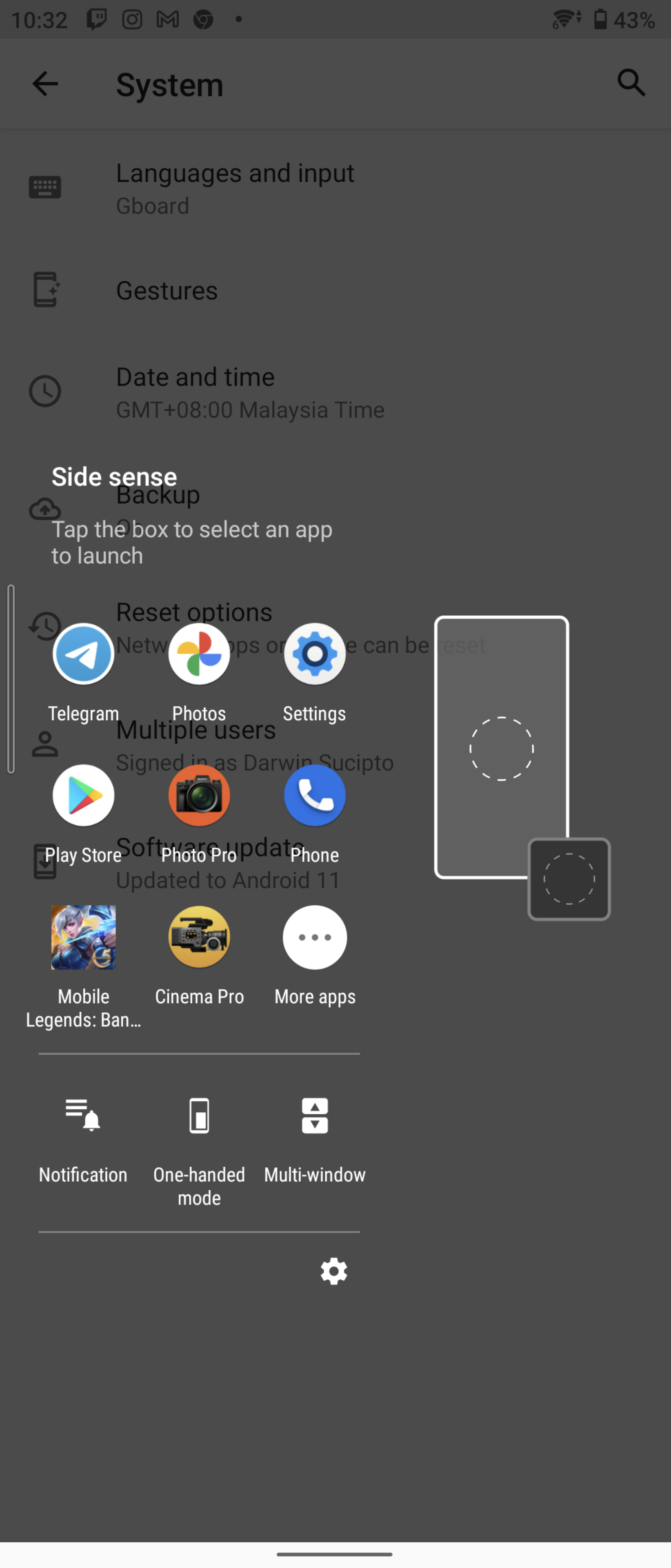The height and width of the screenshot is (1568, 671).
Task: Open the Photos app shortcut
Action: coord(199,654)
